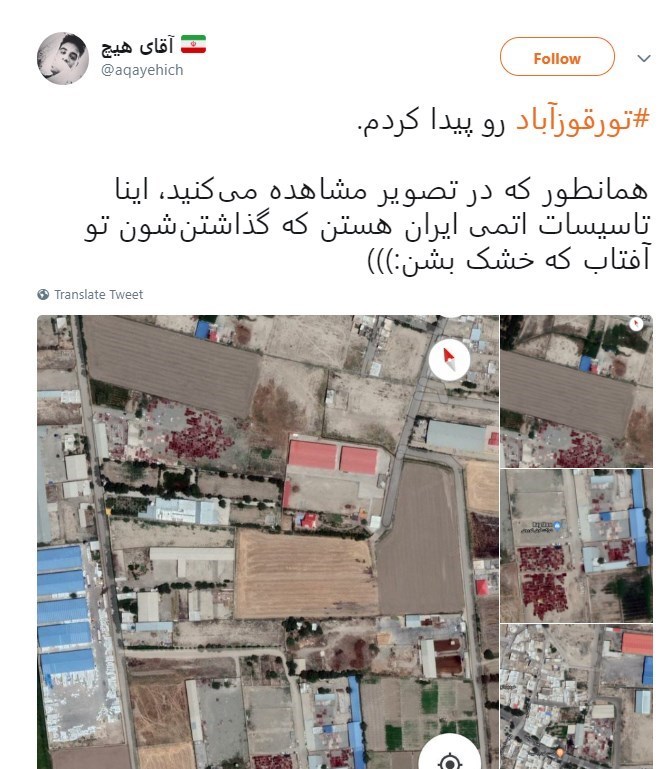The width and height of the screenshot is (660, 769).
Task: Open the @aqayehich profile handle
Action: click(x=142, y=70)
